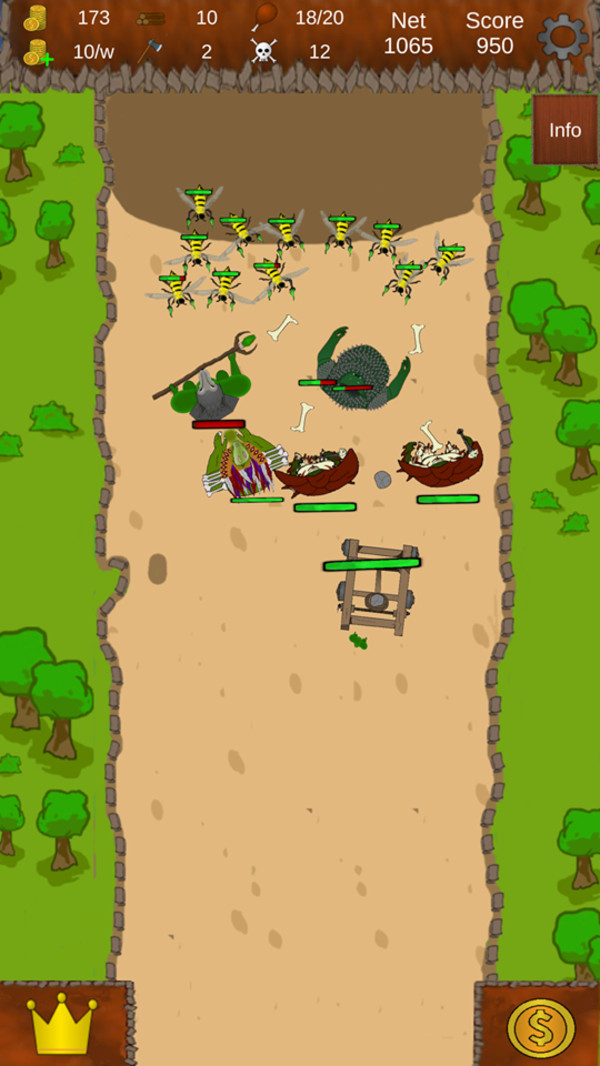The height and width of the screenshot is (1066, 600).
Task: Open the Info panel
Action: (565, 130)
